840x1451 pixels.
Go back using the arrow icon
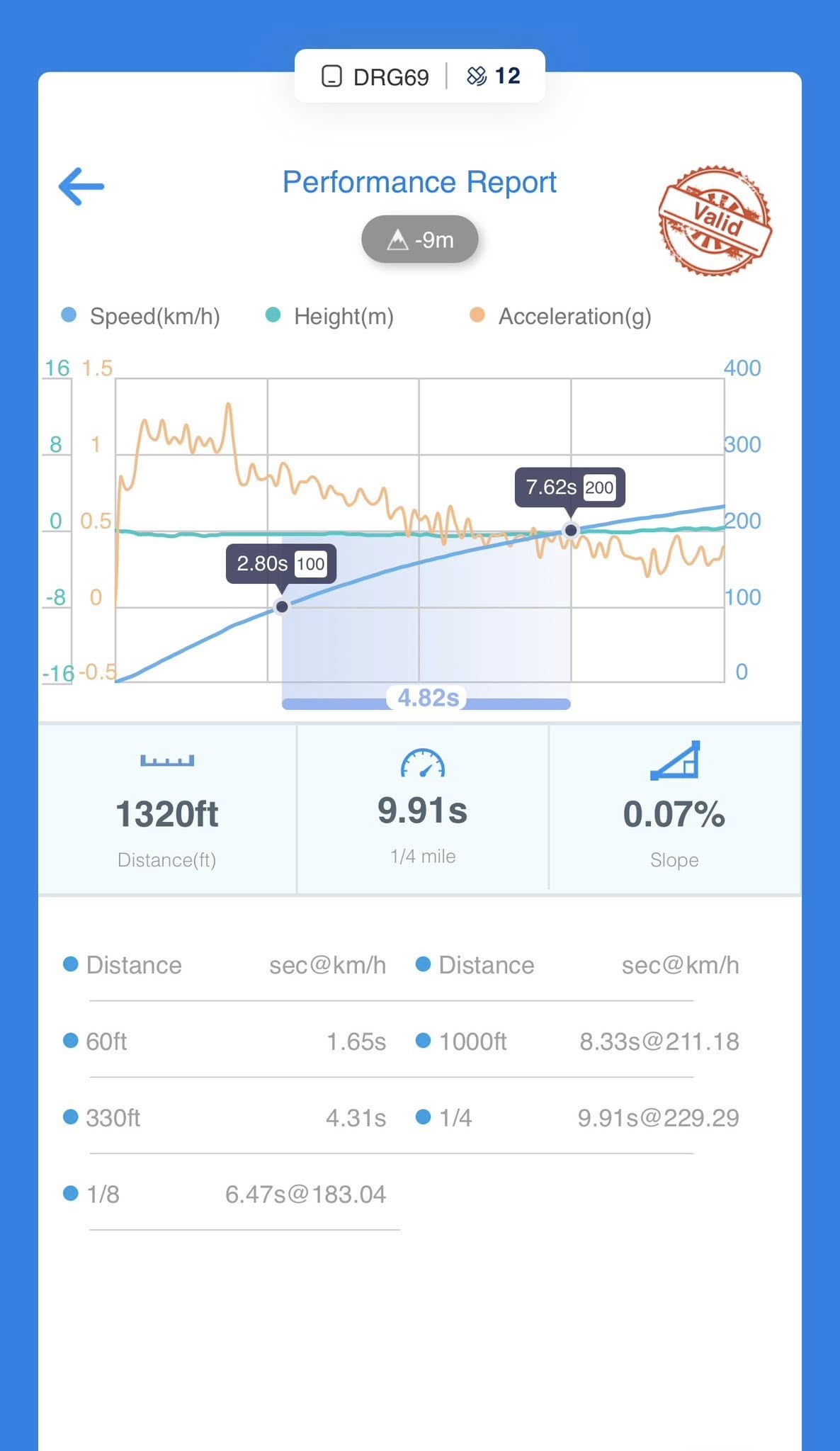(81, 186)
